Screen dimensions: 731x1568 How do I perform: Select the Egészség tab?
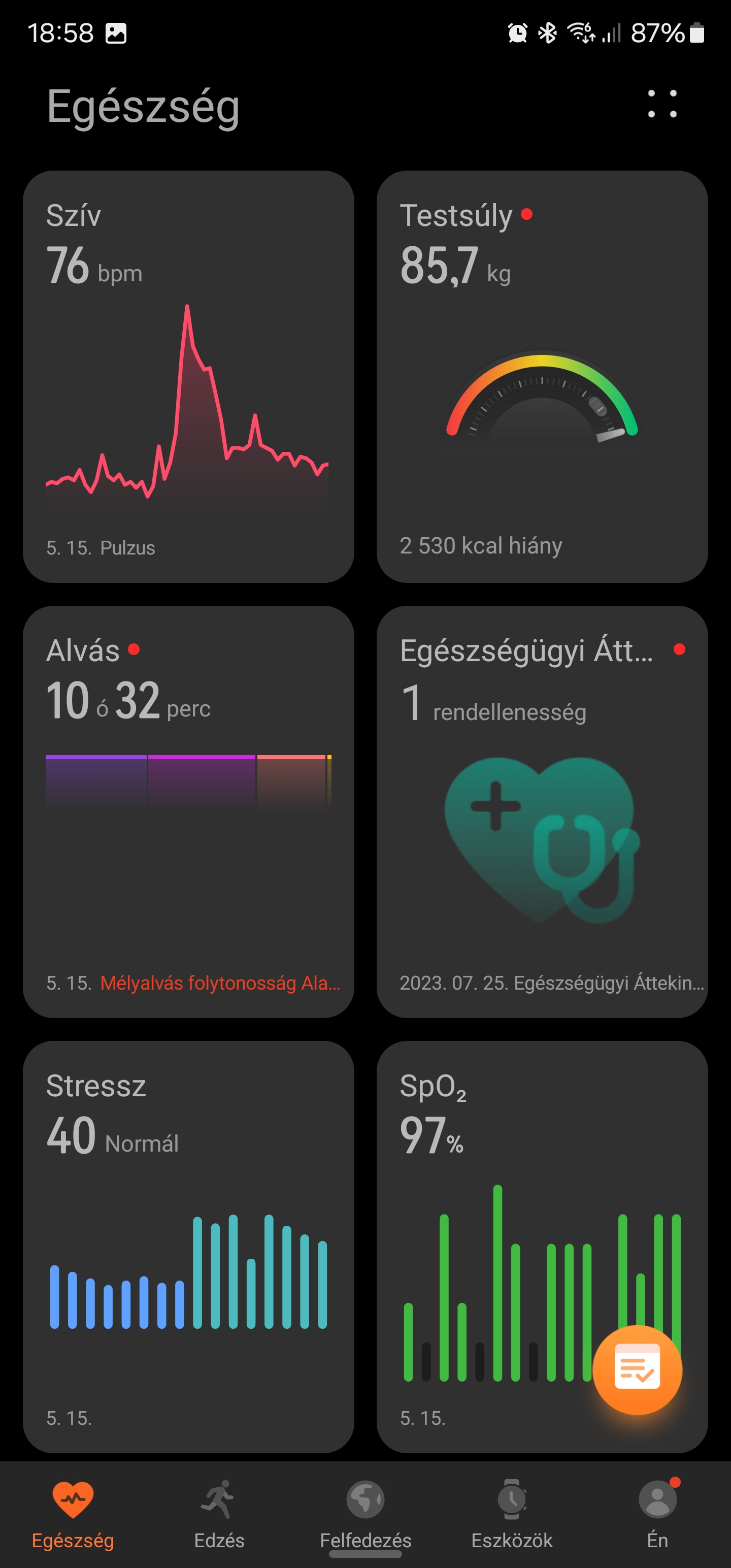tap(73, 1513)
